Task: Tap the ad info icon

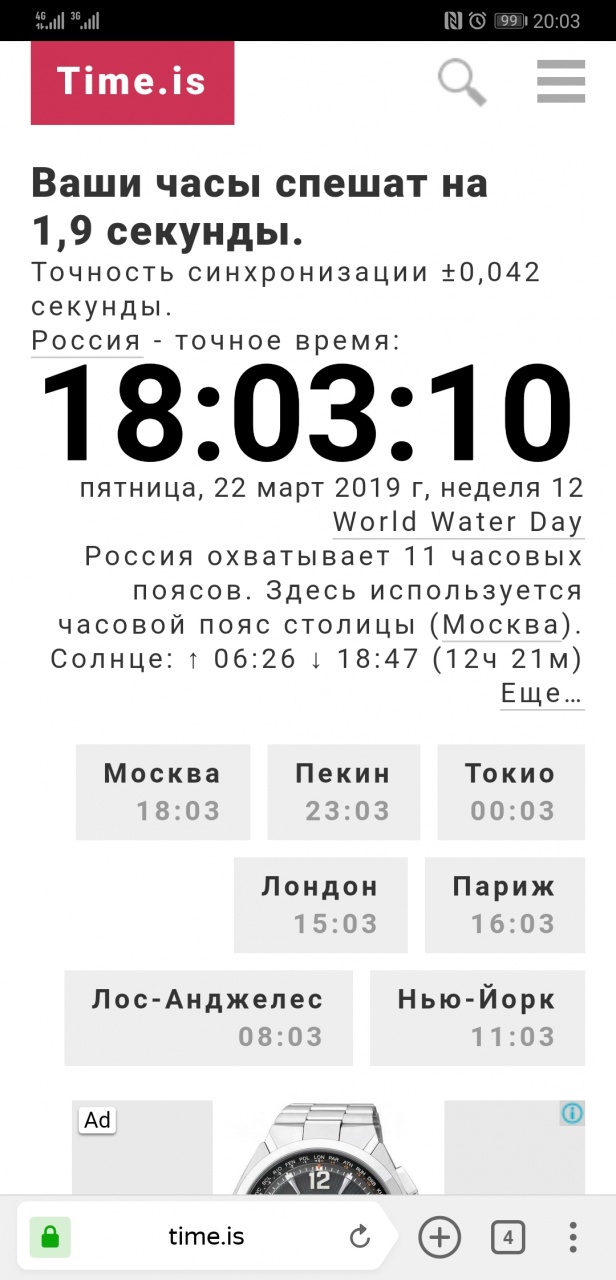Action: 572,1113
